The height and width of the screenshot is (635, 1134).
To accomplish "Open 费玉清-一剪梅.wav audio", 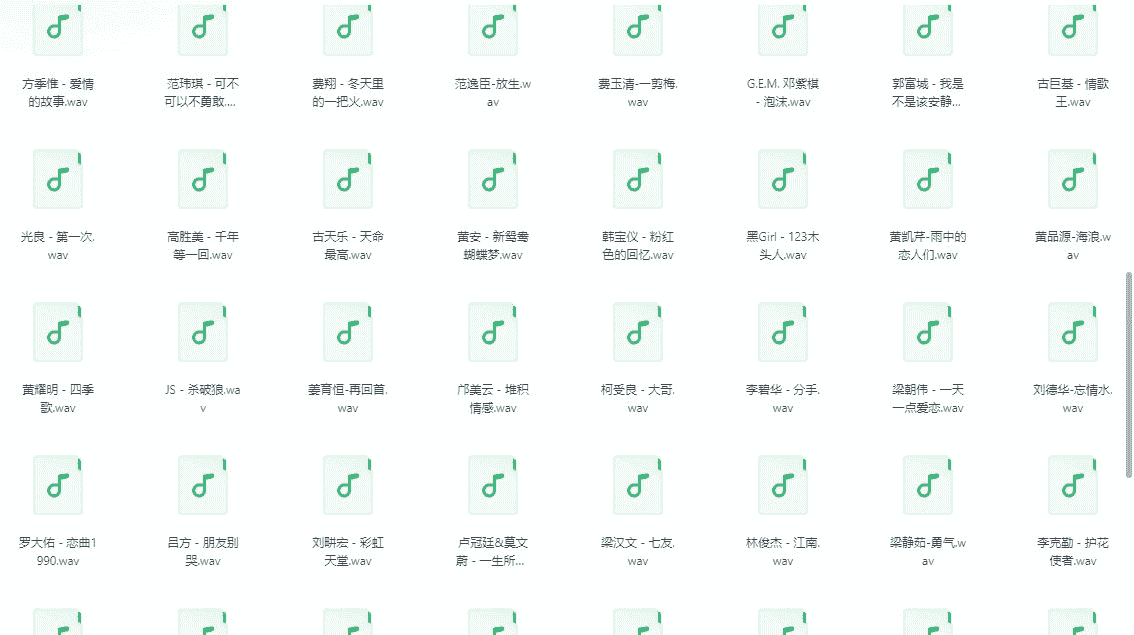I will 638,30.
